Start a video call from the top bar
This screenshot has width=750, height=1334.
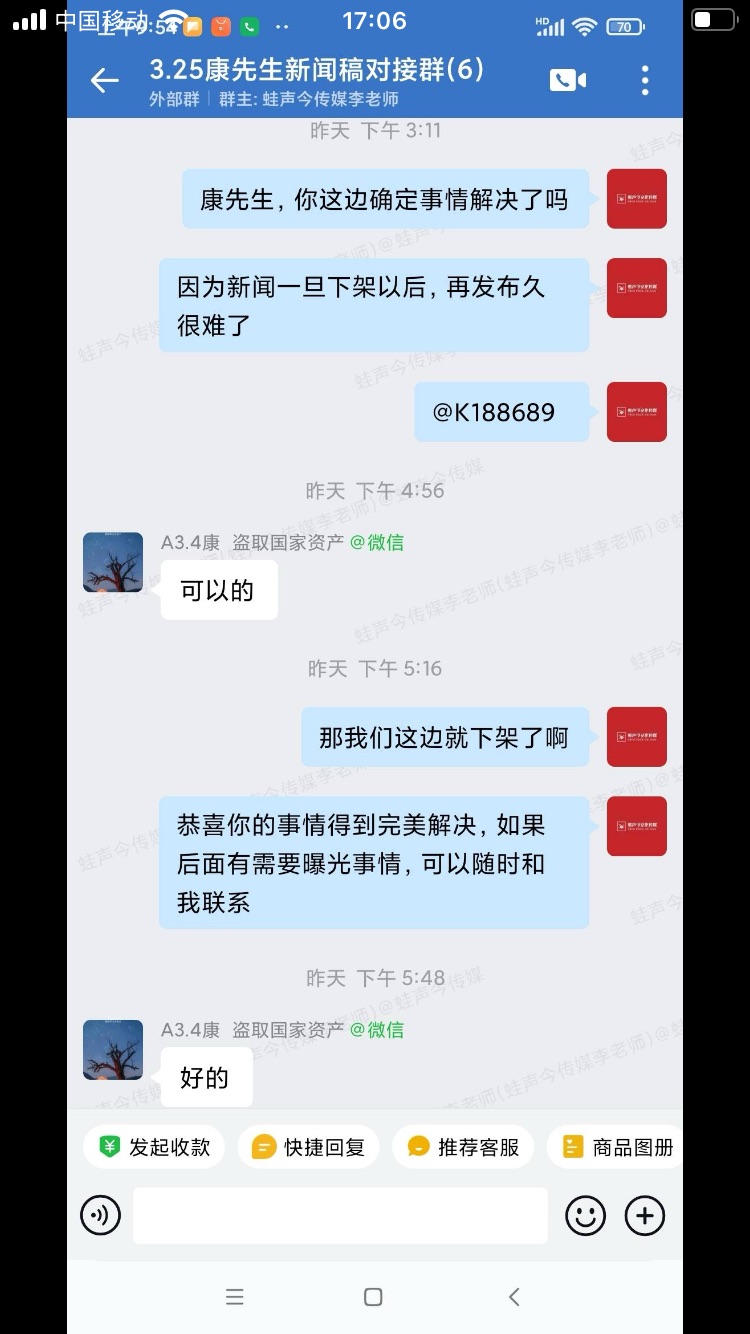[x=568, y=80]
